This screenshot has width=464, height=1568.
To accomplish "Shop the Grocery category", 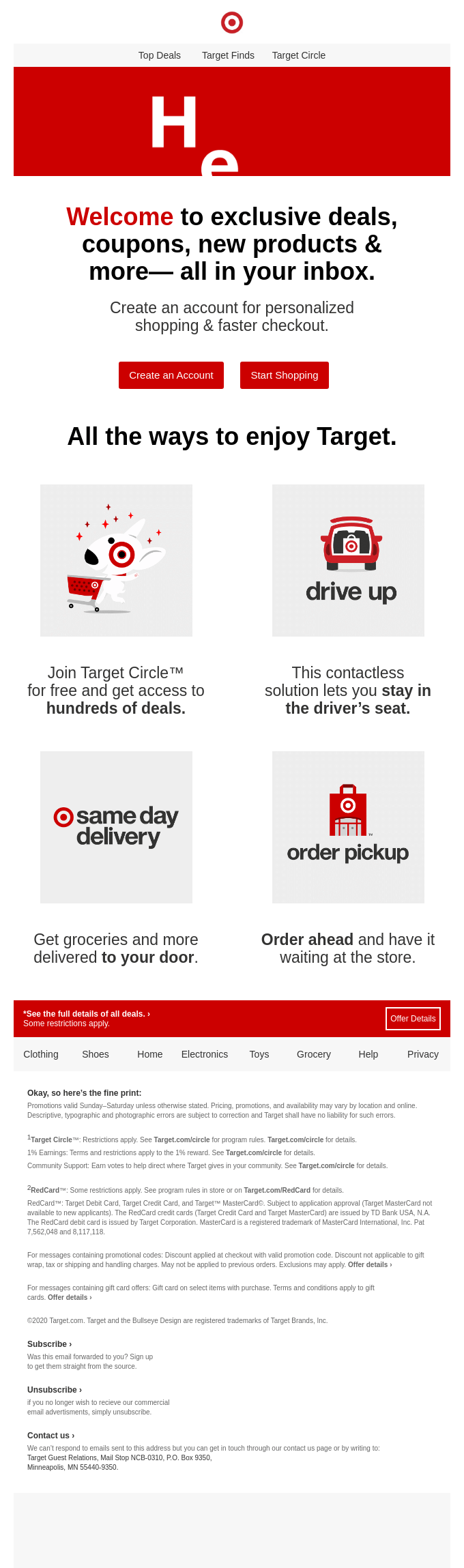I will [x=314, y=1054].
